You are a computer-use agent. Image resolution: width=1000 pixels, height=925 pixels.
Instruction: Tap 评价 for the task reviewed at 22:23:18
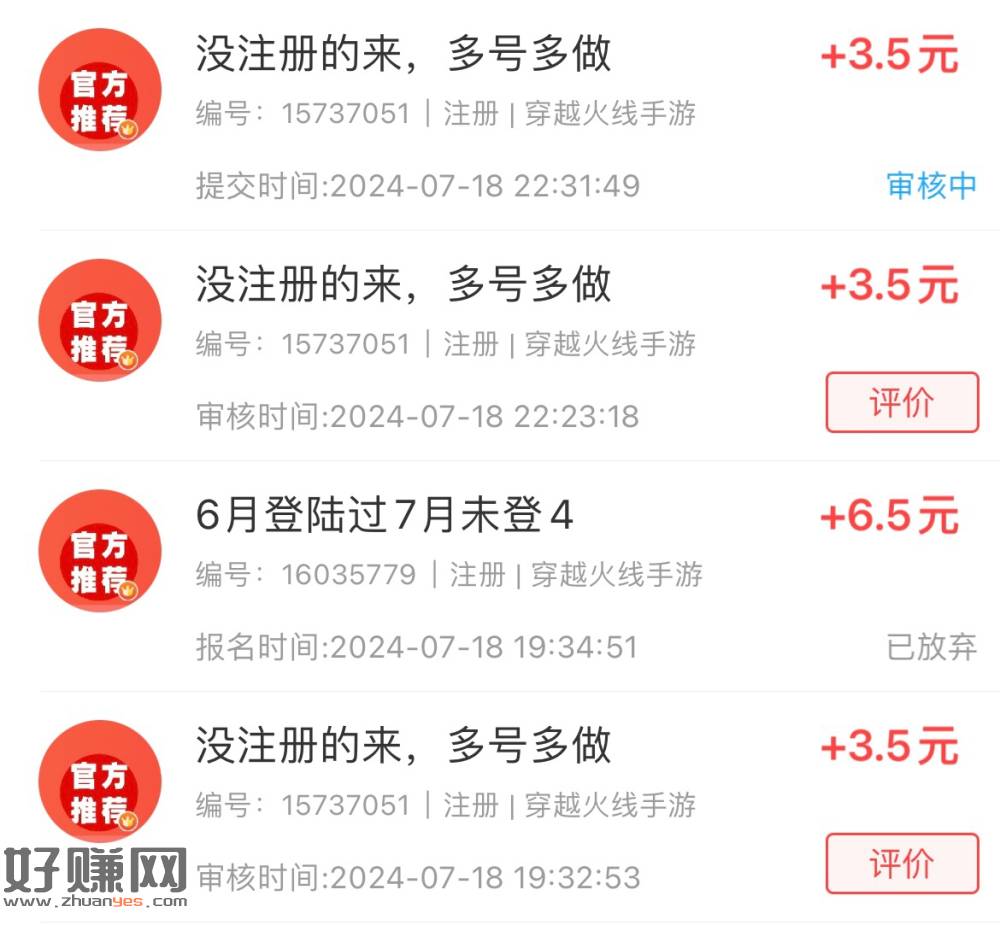point(901,402)
